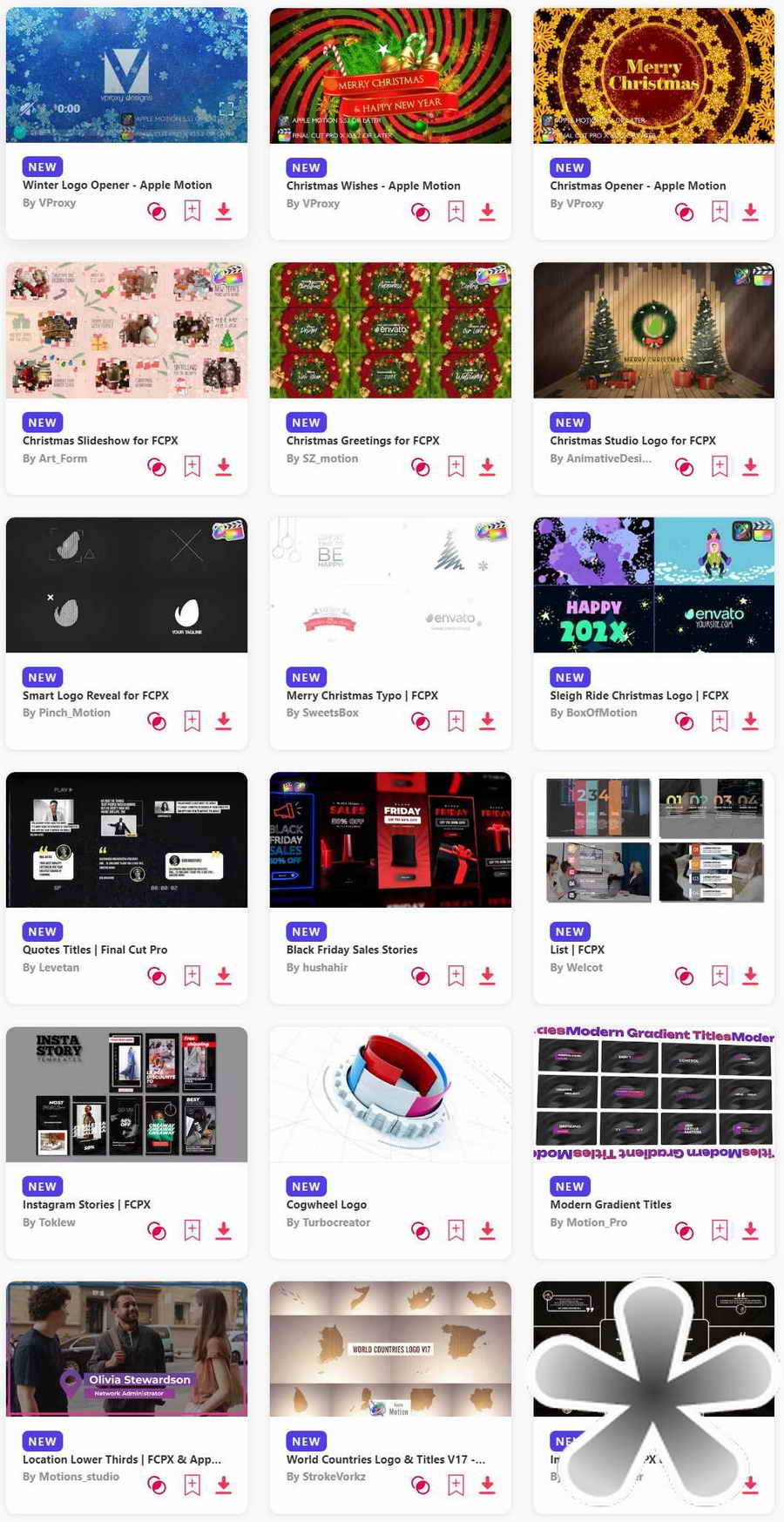
Task: Bookmark Christmas Wishes - Apple Motion
Action: coord(456,212)
